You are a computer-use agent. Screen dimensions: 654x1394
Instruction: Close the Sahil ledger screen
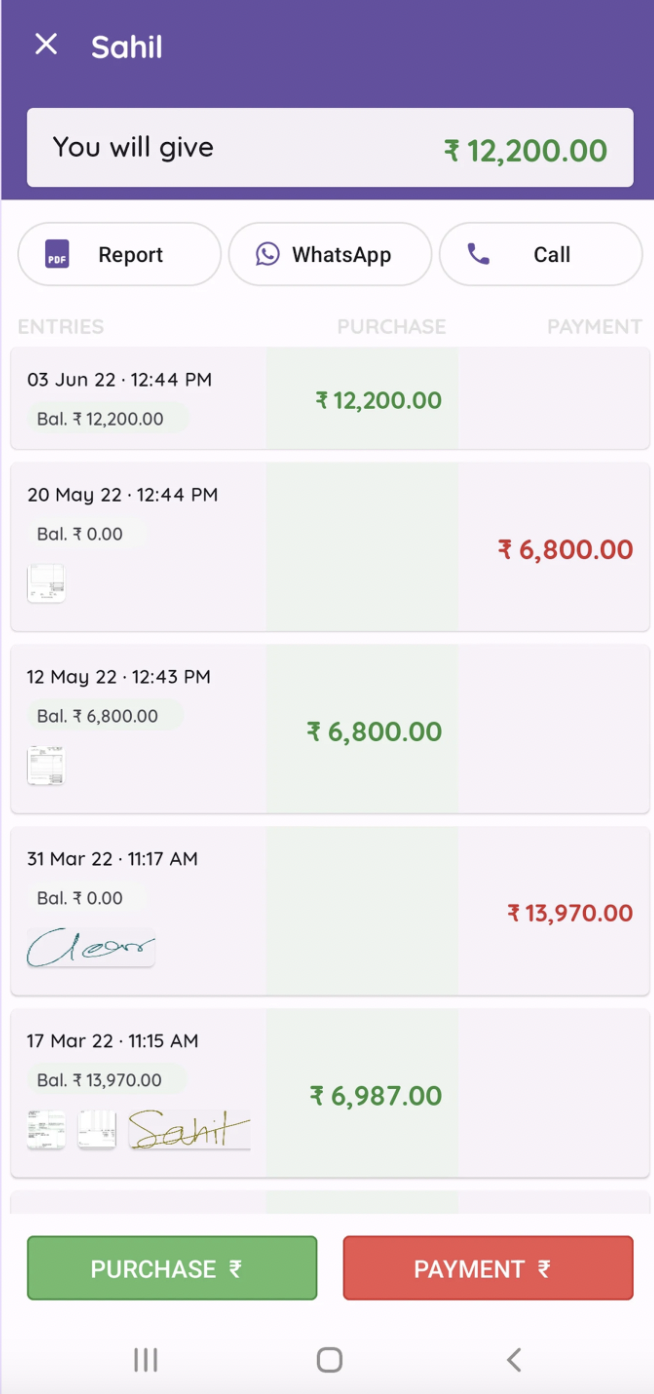(x=46, y=45)
